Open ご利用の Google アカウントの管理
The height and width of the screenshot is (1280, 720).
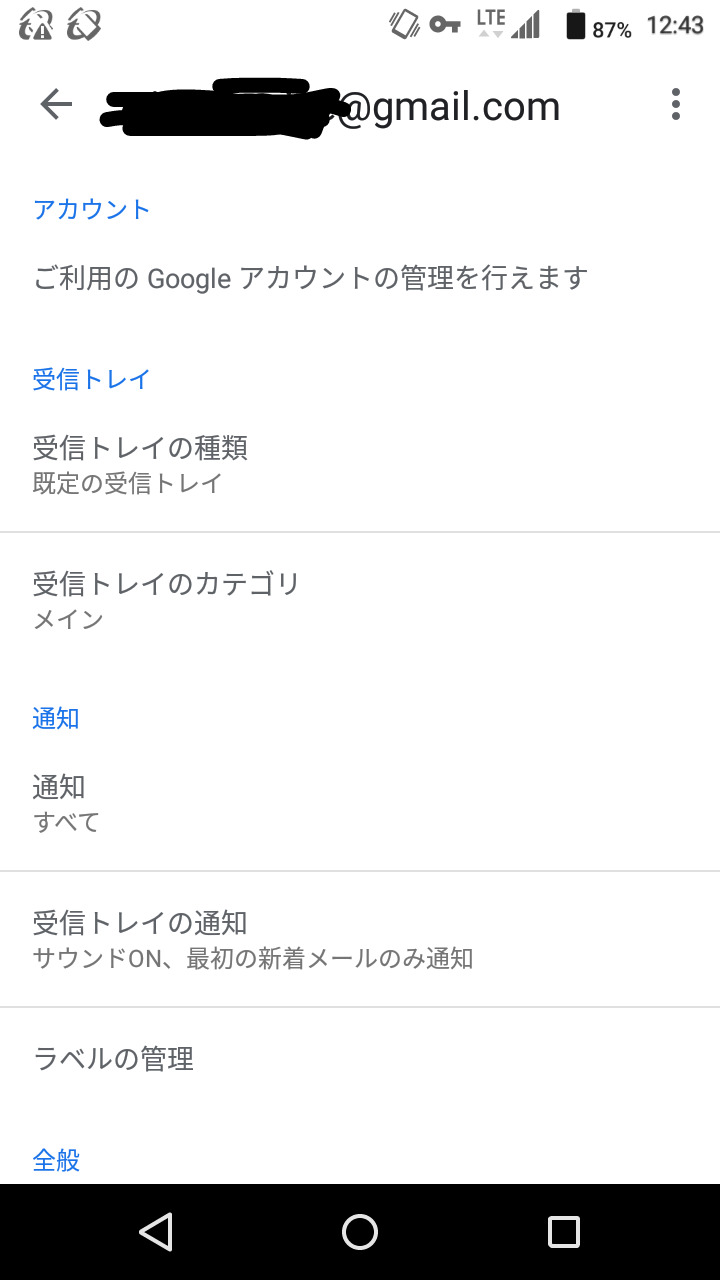[x=360, y=277]
